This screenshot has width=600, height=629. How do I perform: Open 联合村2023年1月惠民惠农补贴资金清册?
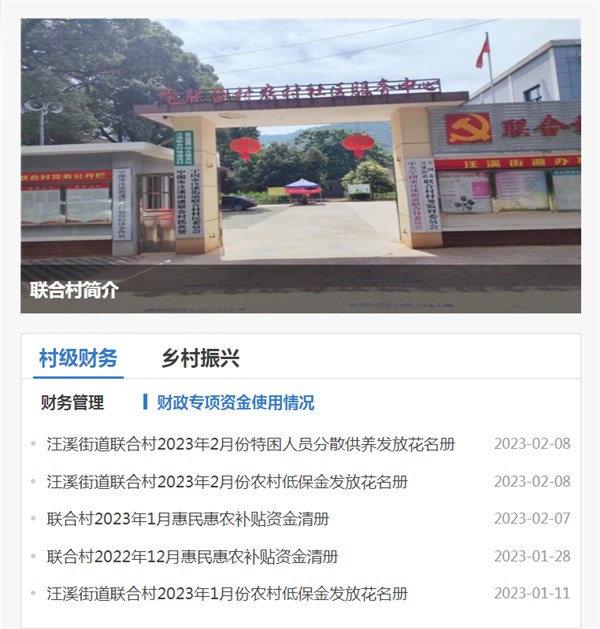pyautogui.click(x=188, y=519)
